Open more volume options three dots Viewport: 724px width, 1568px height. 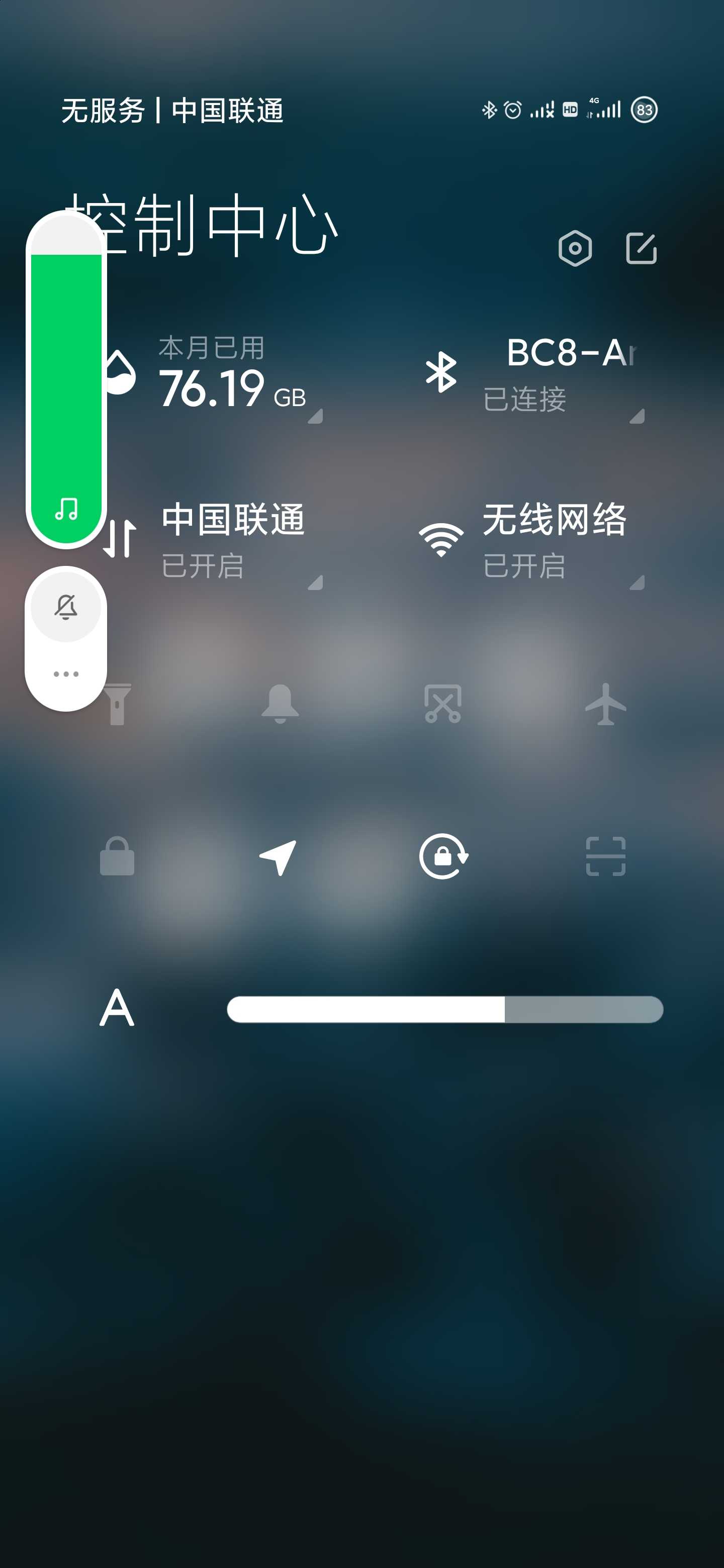click(x=66, y=674)
